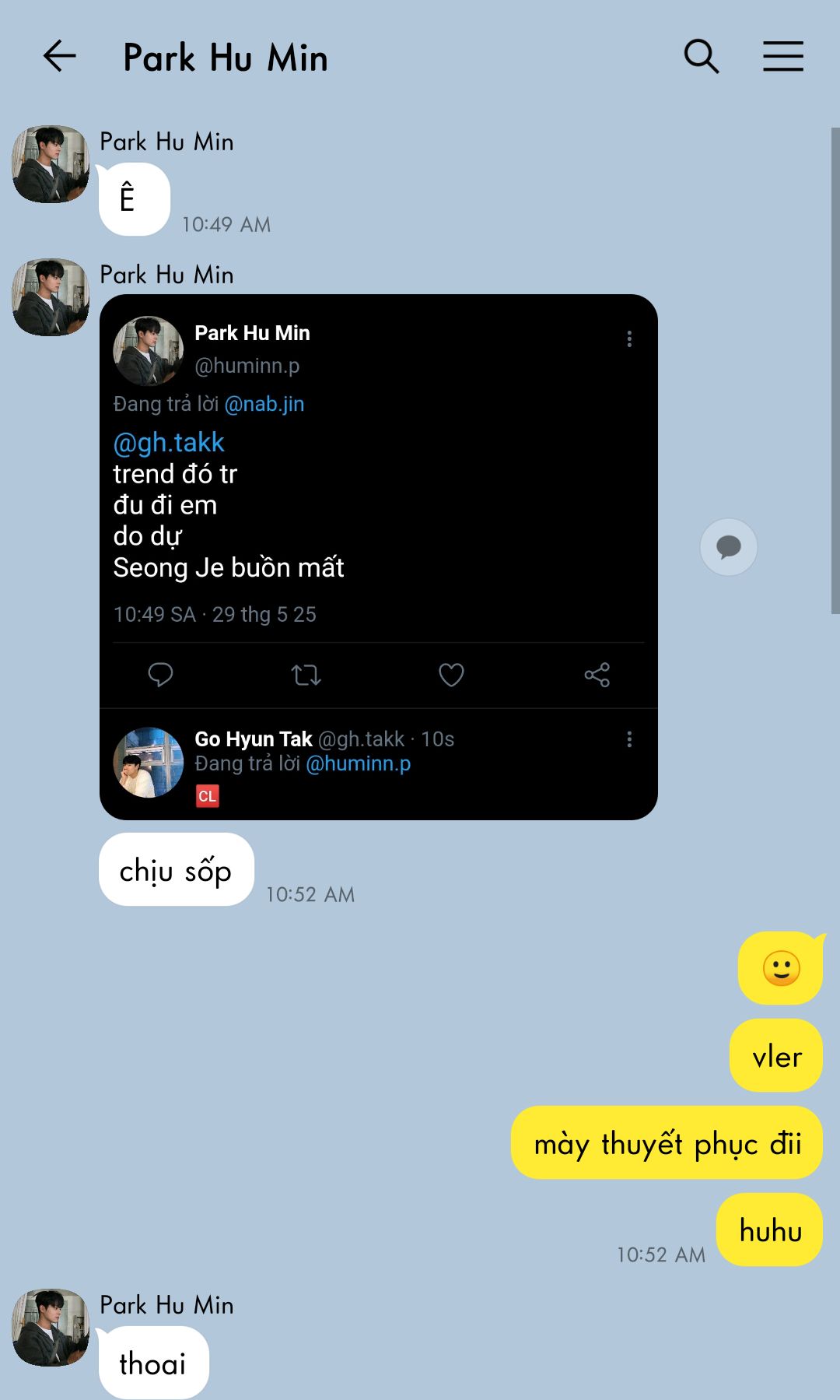
Task: Open Park Hu Min's avatar beside the "thoai" message
Action: (51, 1328)
